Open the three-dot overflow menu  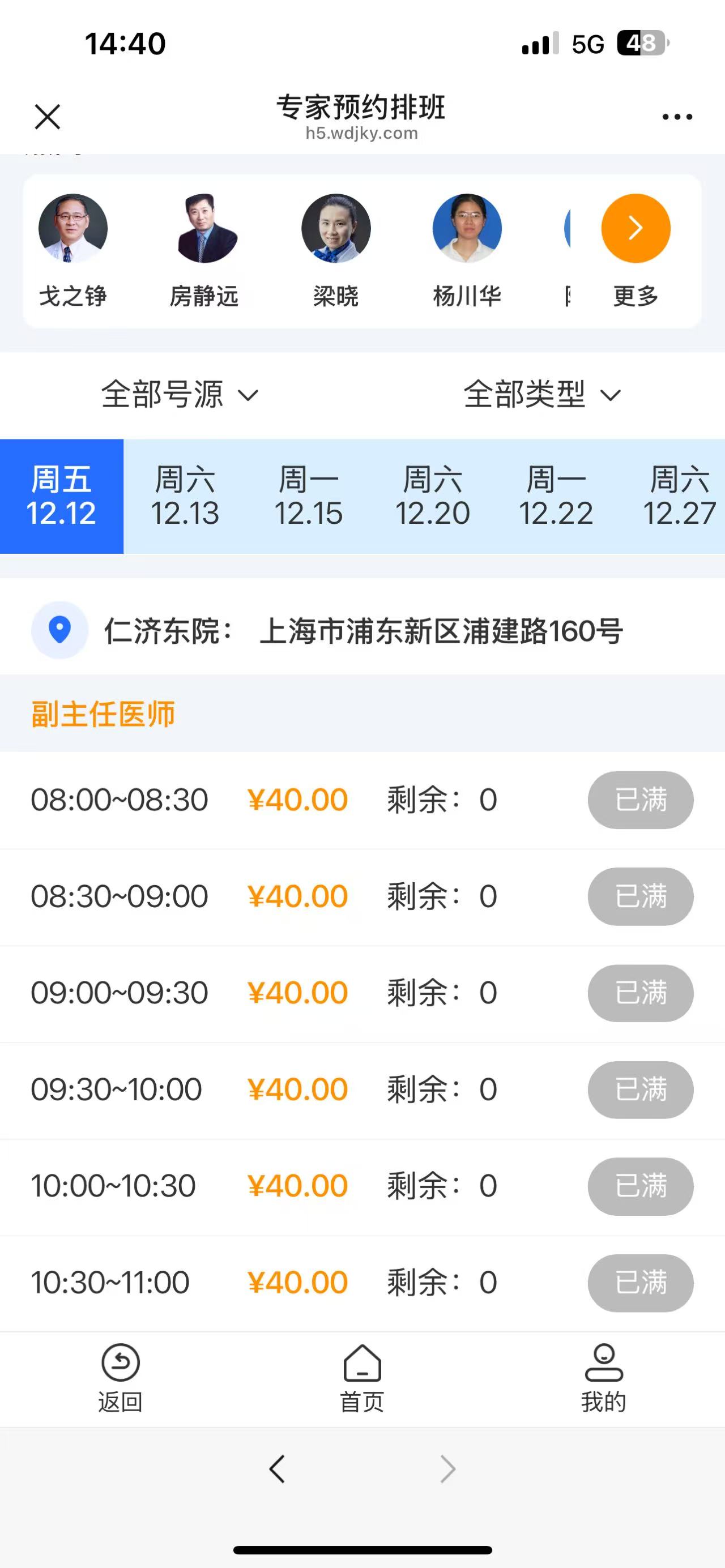677,116
